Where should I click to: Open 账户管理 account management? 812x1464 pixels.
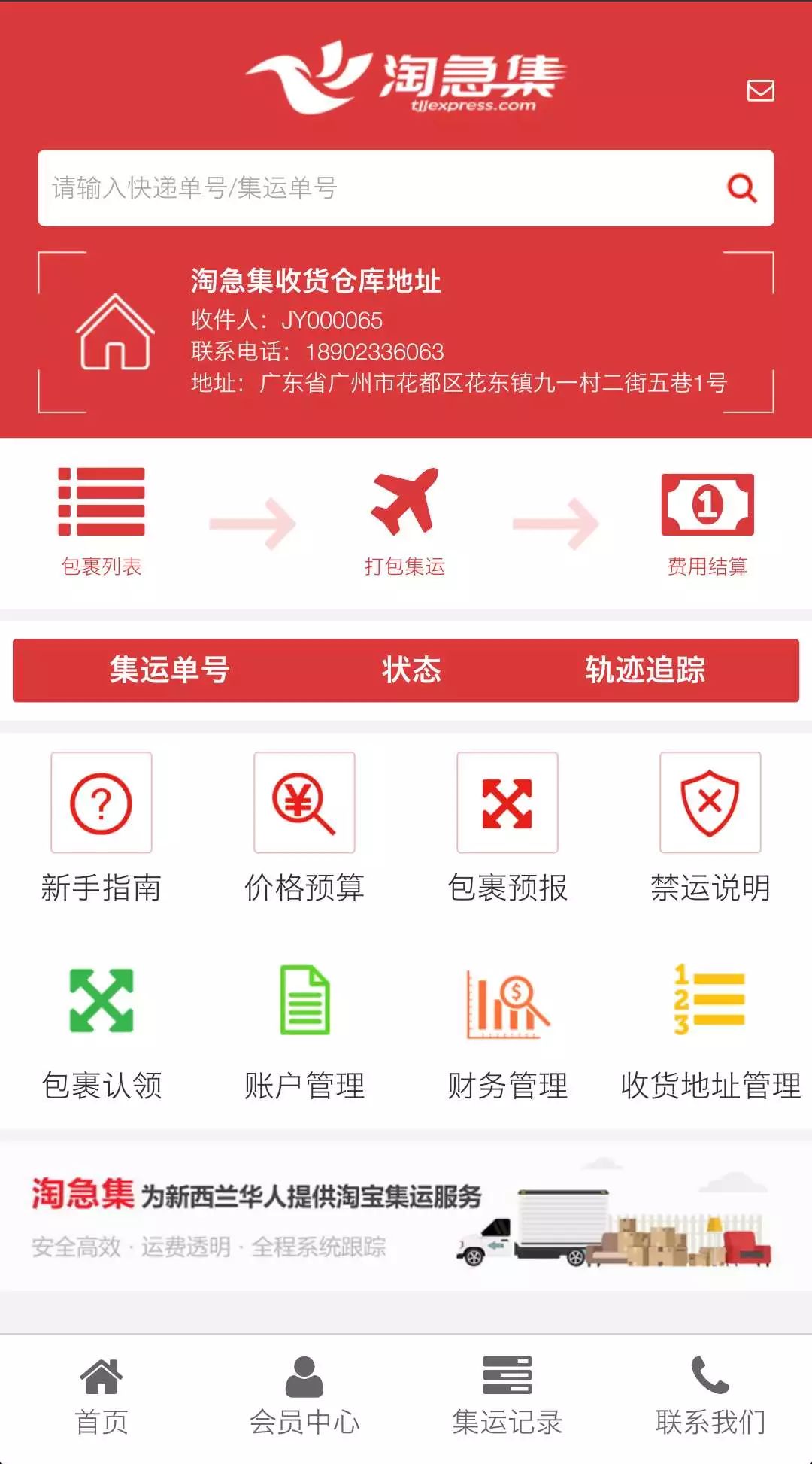(304, 1032)
